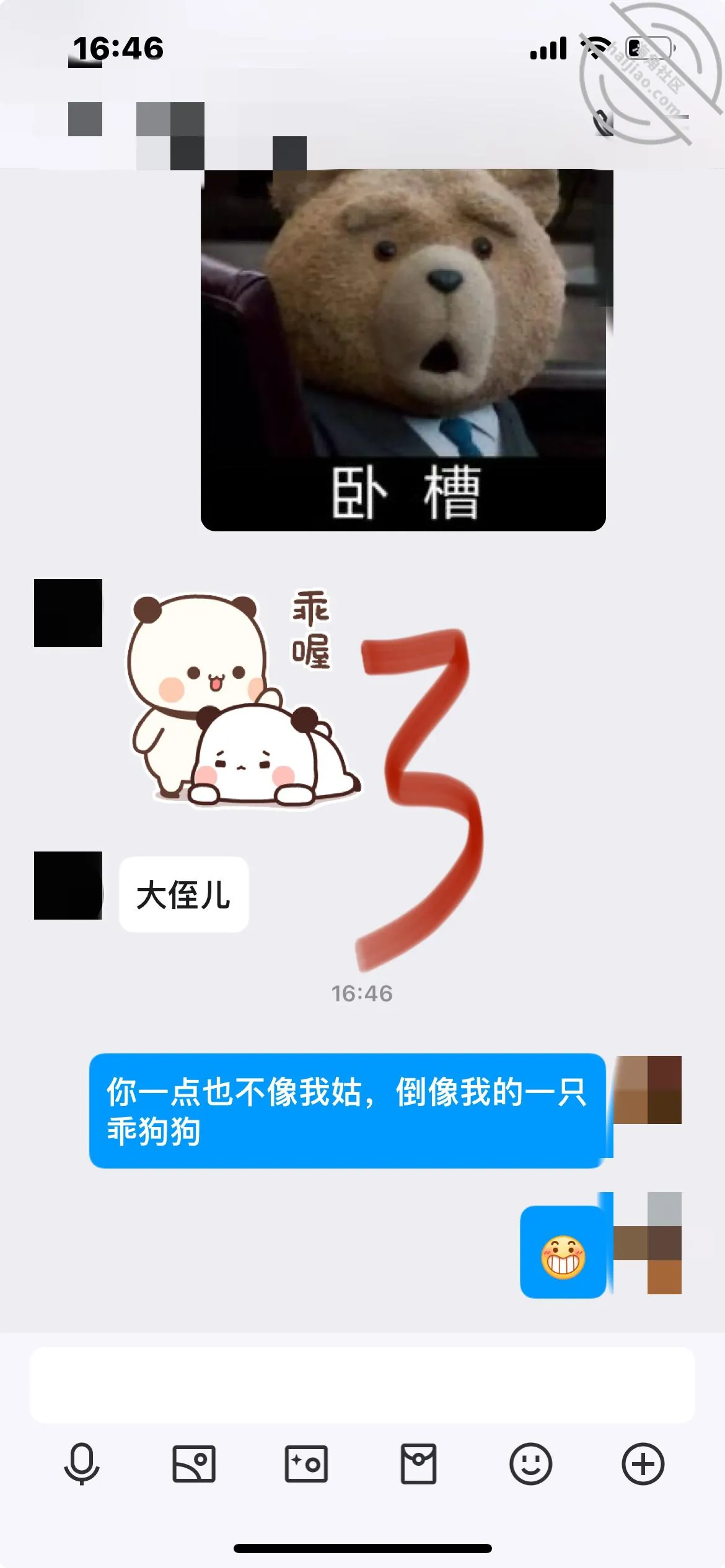Open the 卧槽 teddy bear image

[403, 350]
